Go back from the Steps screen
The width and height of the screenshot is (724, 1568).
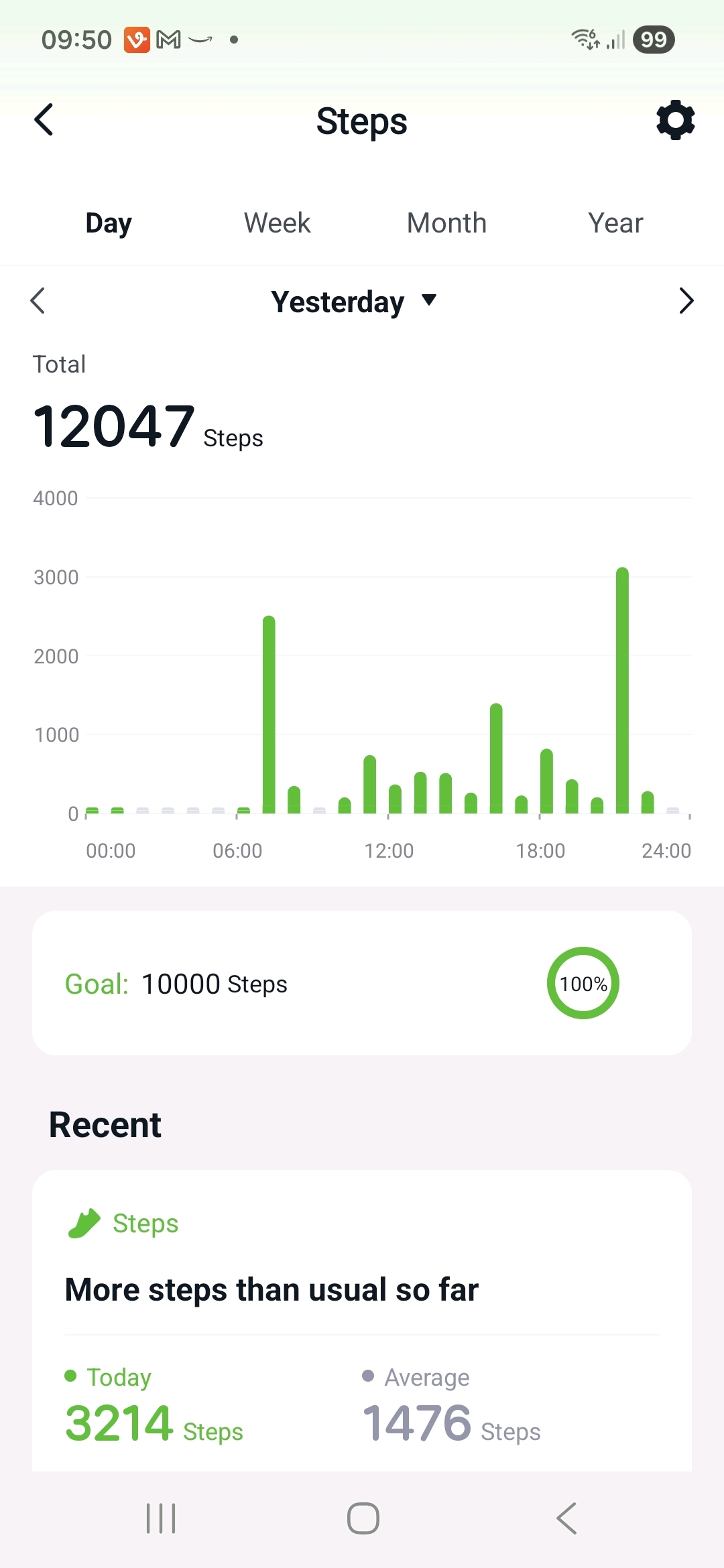point(44,120)
